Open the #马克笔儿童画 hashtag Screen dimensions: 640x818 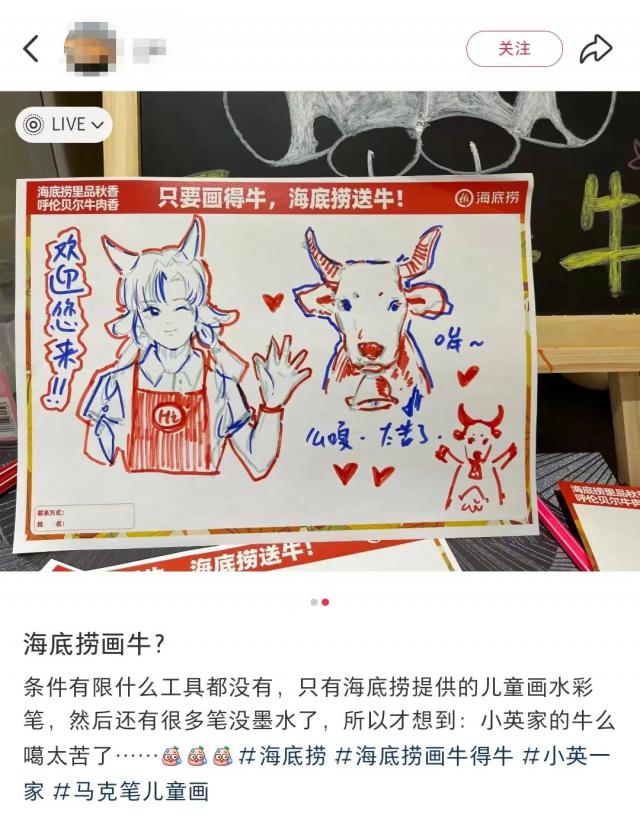pyautogui.click(x=130, y=792)
